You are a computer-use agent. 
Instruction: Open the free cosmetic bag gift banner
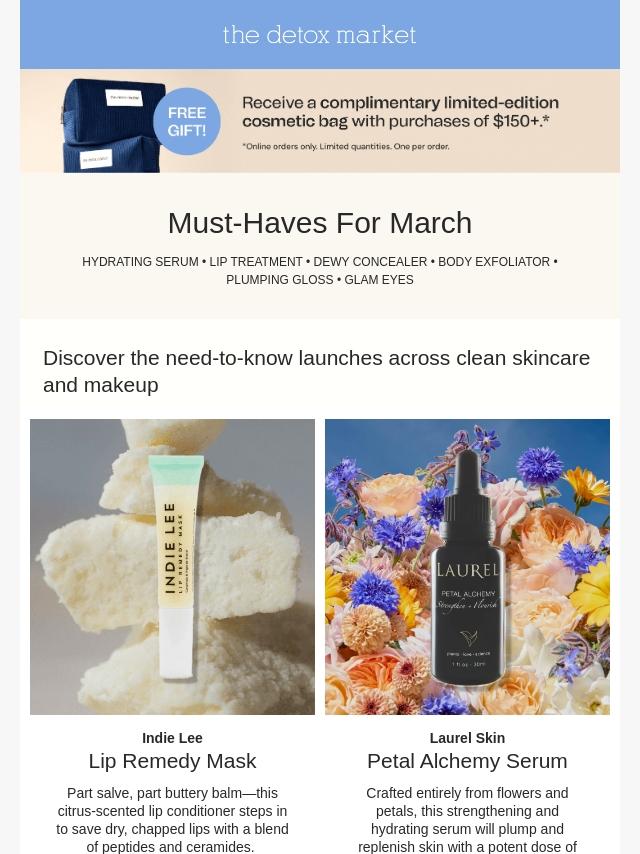[x=320, y=121]
